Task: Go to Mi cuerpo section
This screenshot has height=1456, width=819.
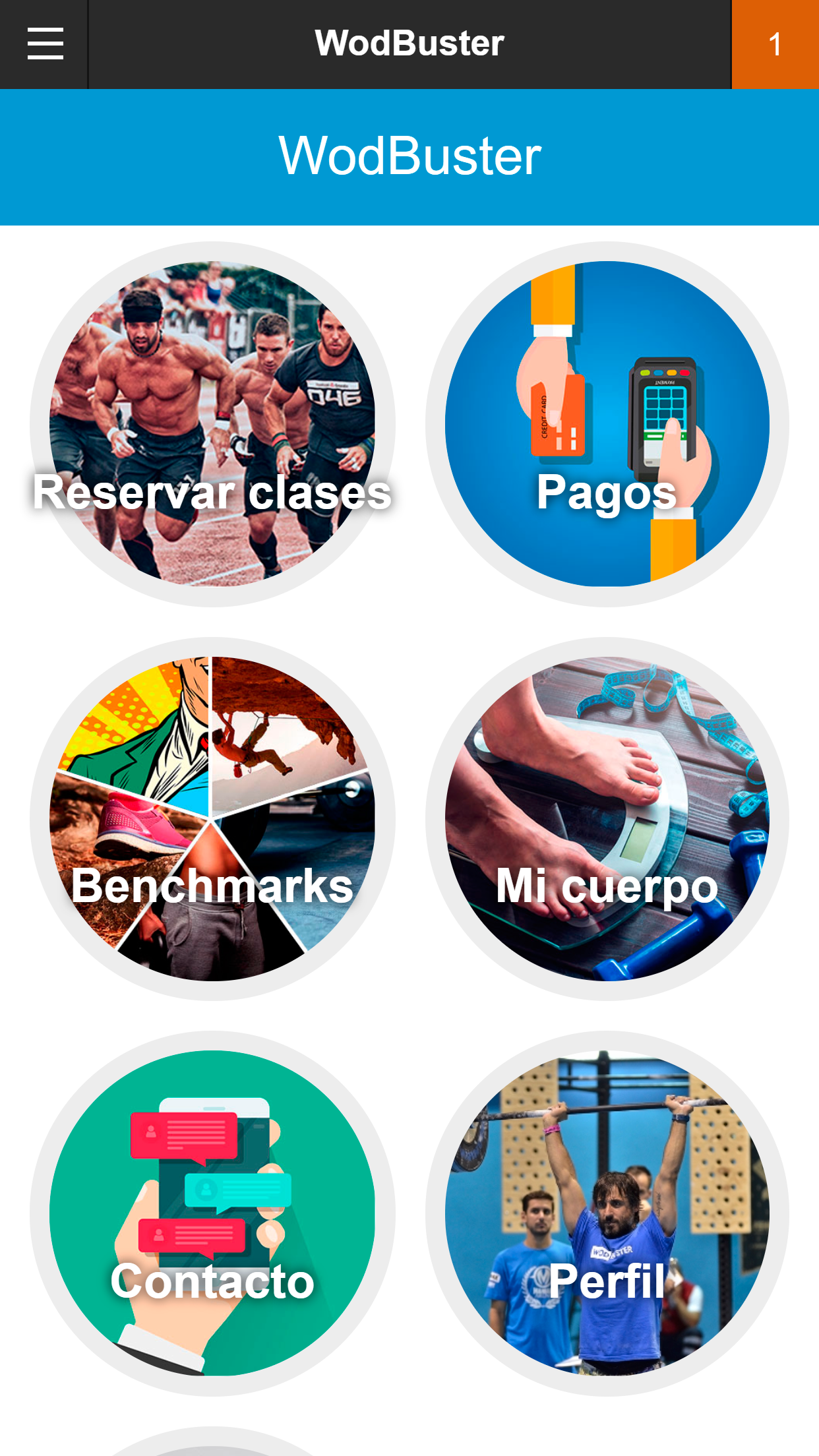Action: (x=607, y=819)
